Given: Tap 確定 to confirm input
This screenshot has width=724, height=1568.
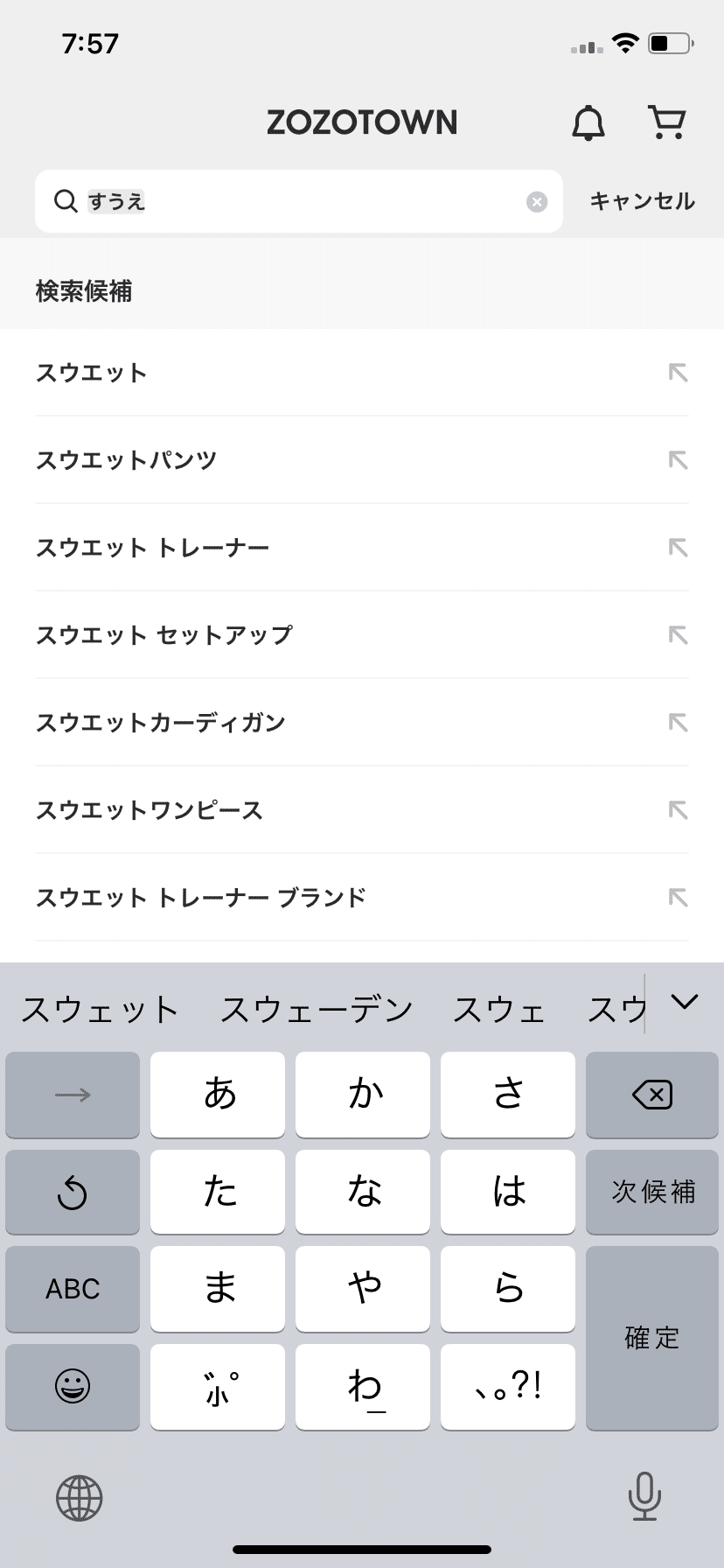Looking at the screenshot, I should tap(651, 1337).
